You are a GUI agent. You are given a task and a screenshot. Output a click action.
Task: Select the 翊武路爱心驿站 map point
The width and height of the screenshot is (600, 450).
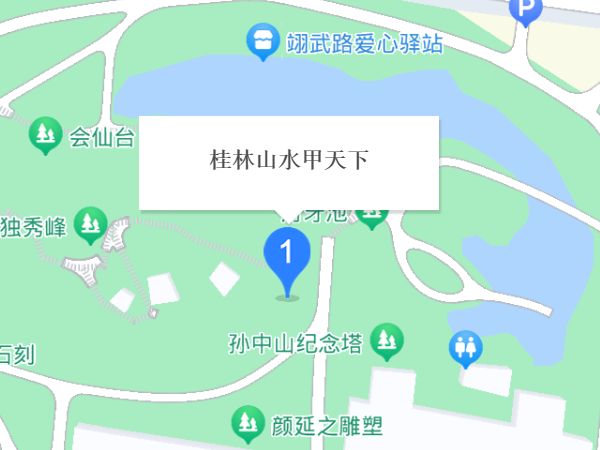click(262, 44)
